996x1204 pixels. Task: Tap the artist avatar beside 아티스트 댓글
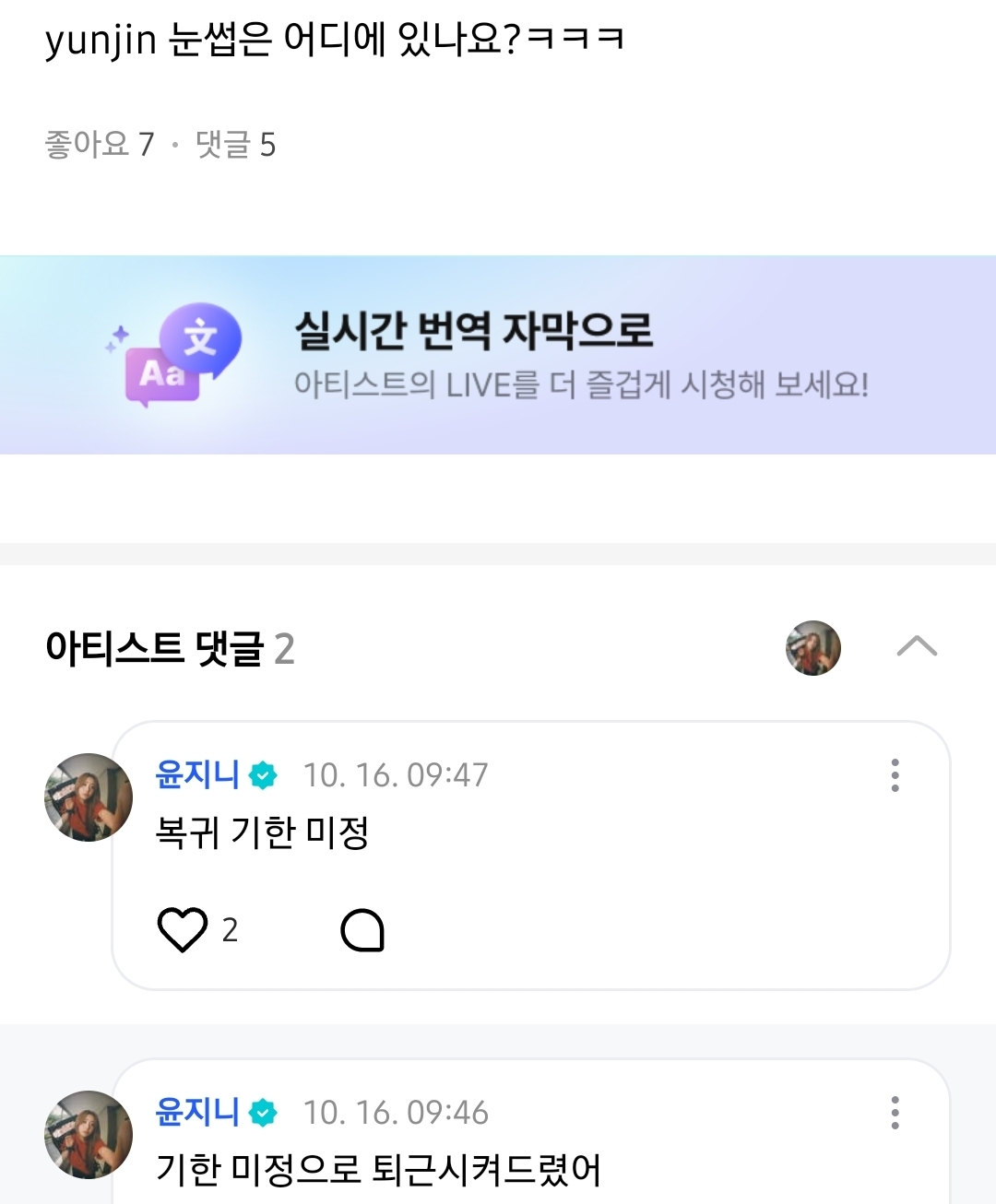(813, 647)
